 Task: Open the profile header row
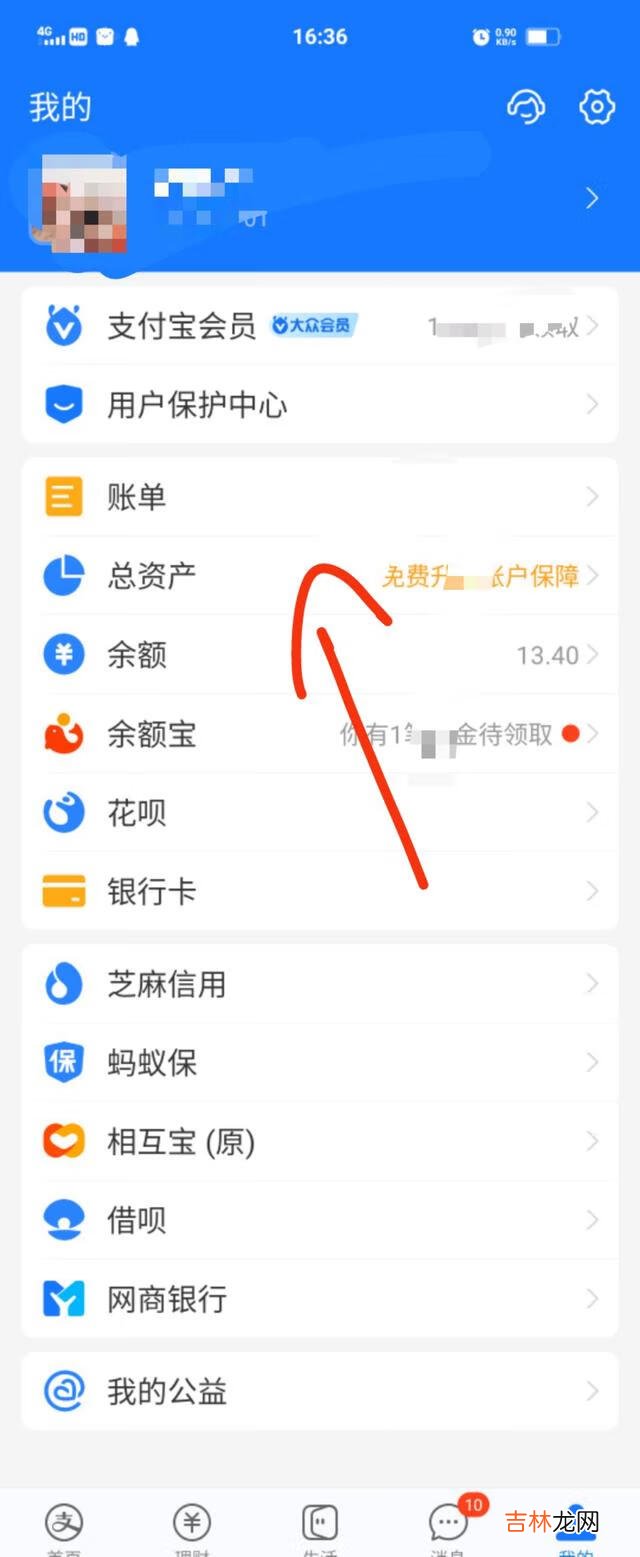[x=320, y=198]
